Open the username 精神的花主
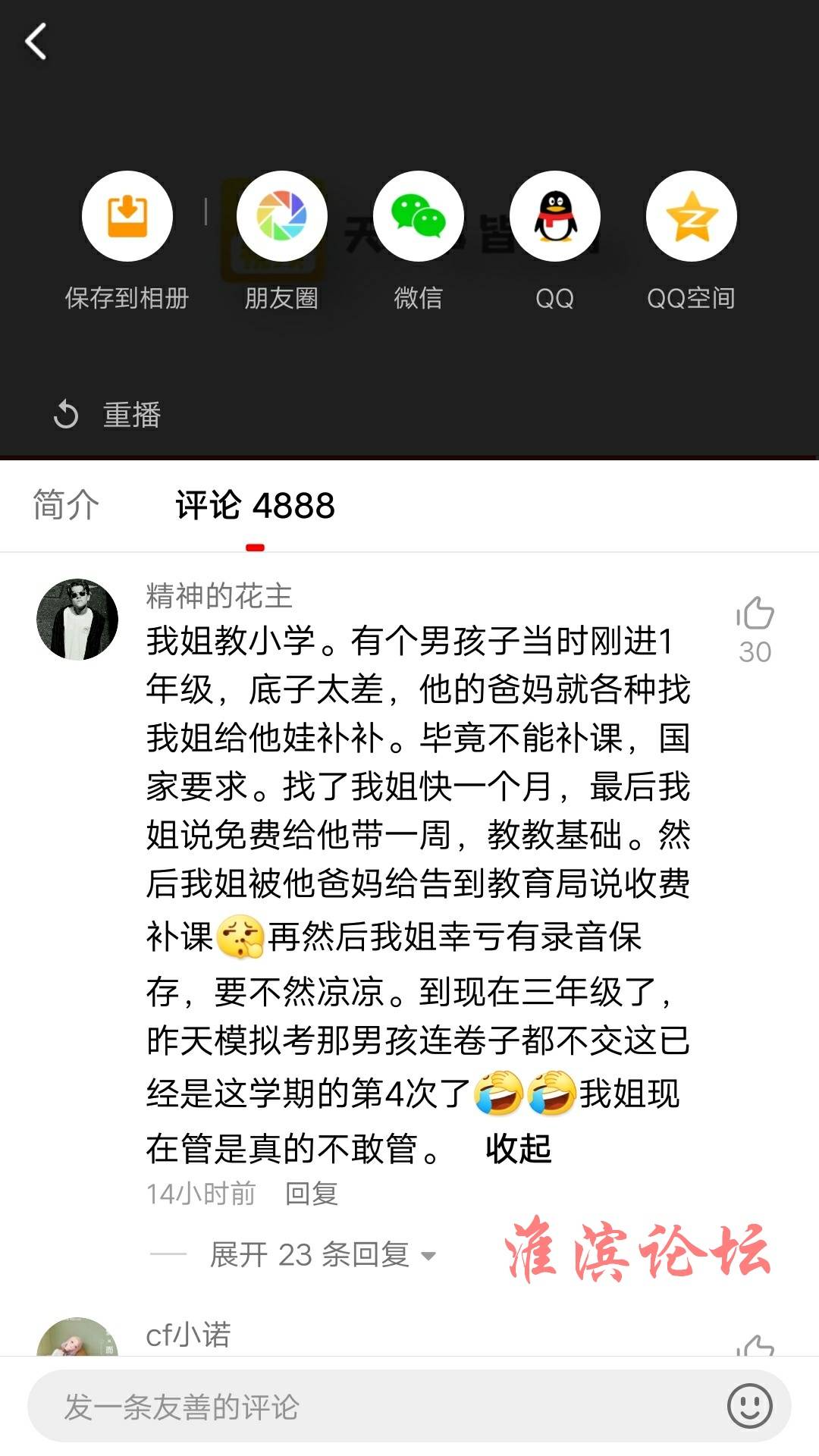819x1456 pixels. click(219, 596)
